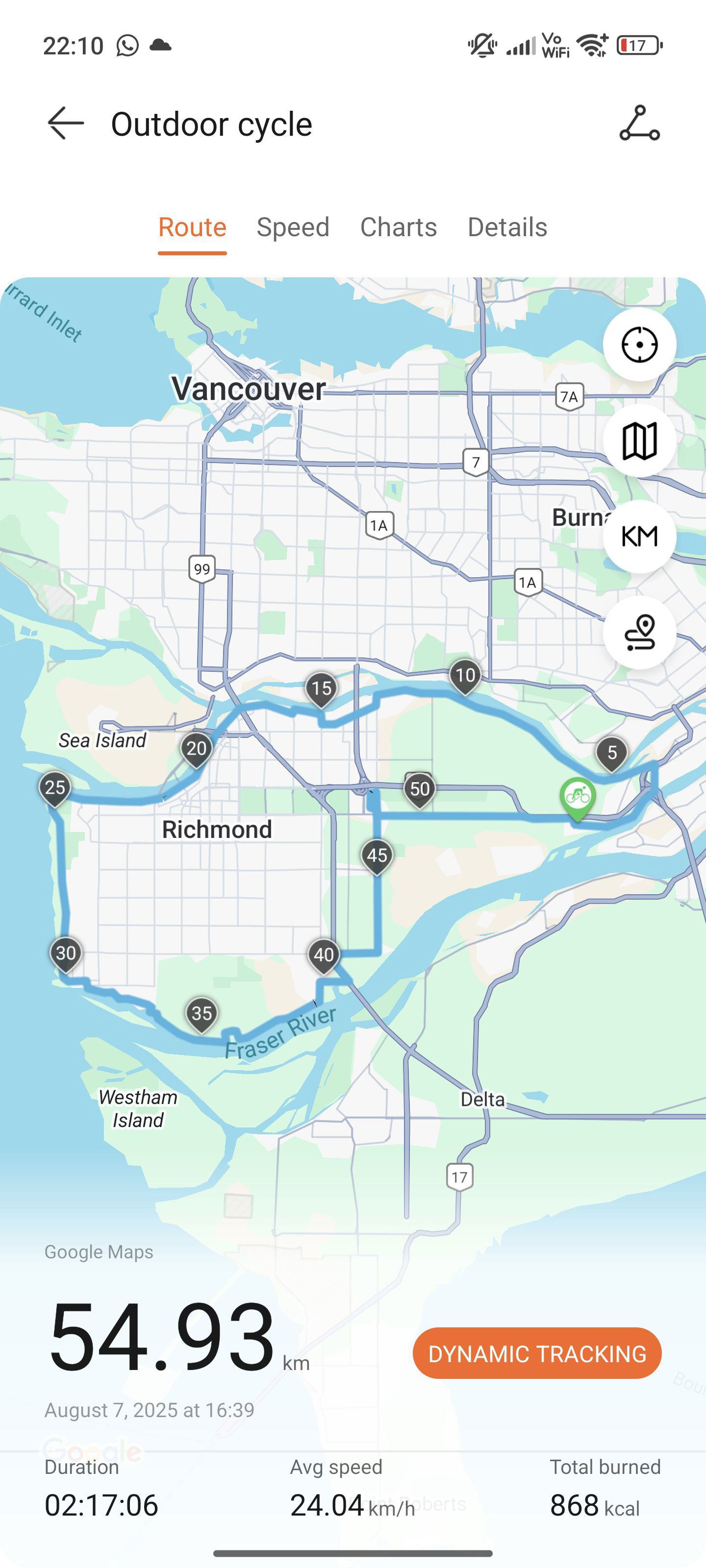Go back using the top-left arrow
Screen dimensions: 706x1568
click(x=65, y=123)
